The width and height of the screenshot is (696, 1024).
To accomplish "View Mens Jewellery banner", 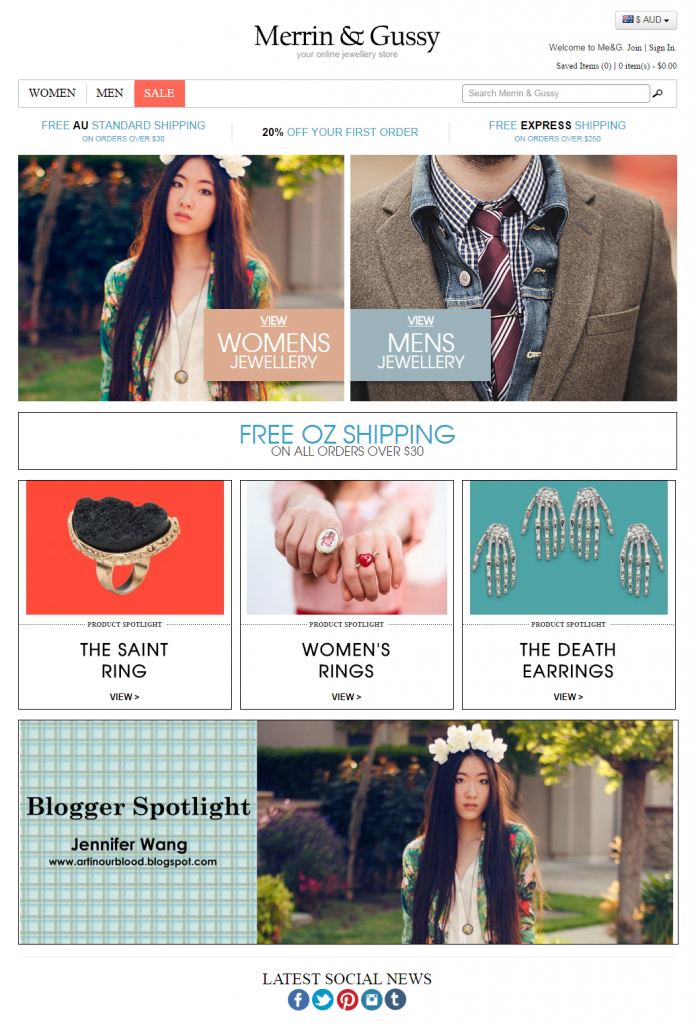I will 420,344.
